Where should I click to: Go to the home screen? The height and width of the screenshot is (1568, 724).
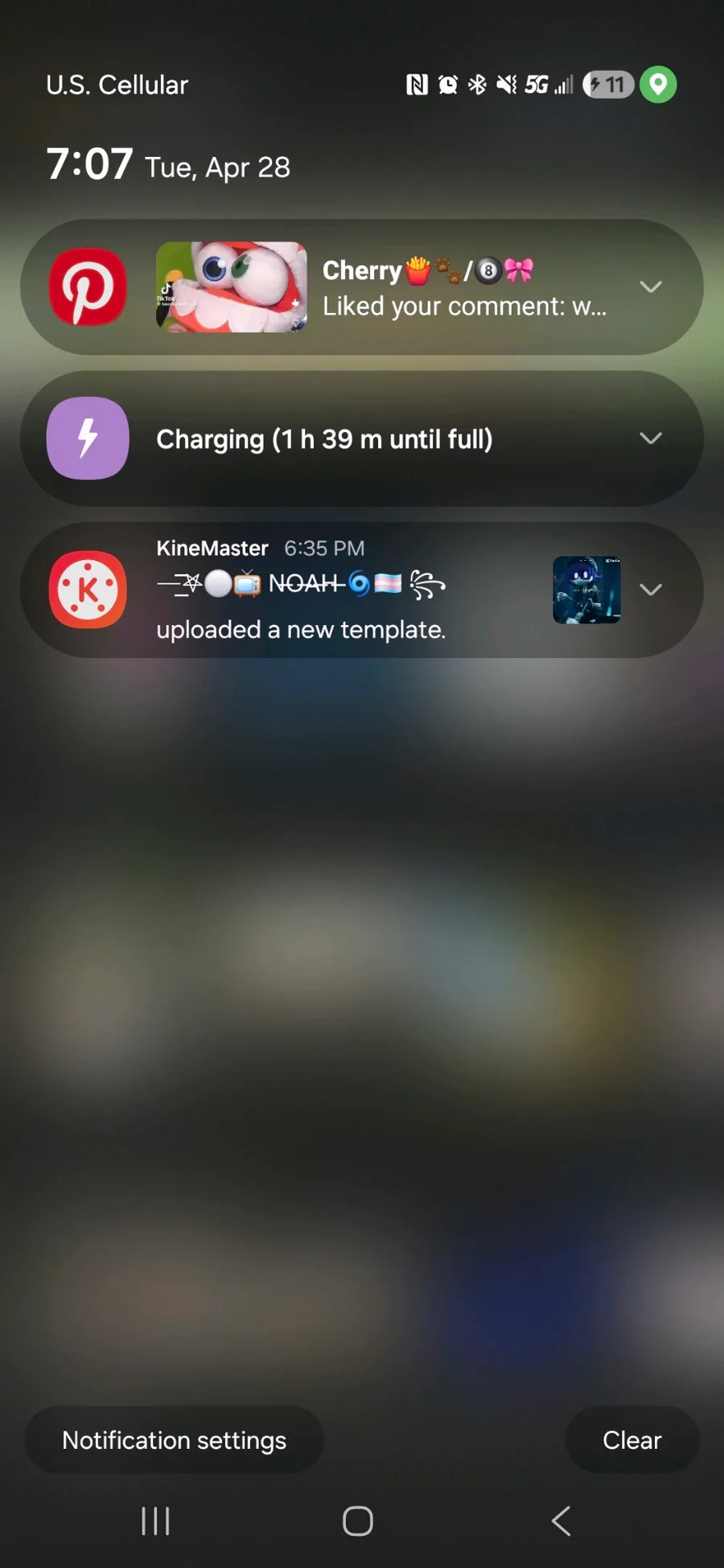(358, 1521)
